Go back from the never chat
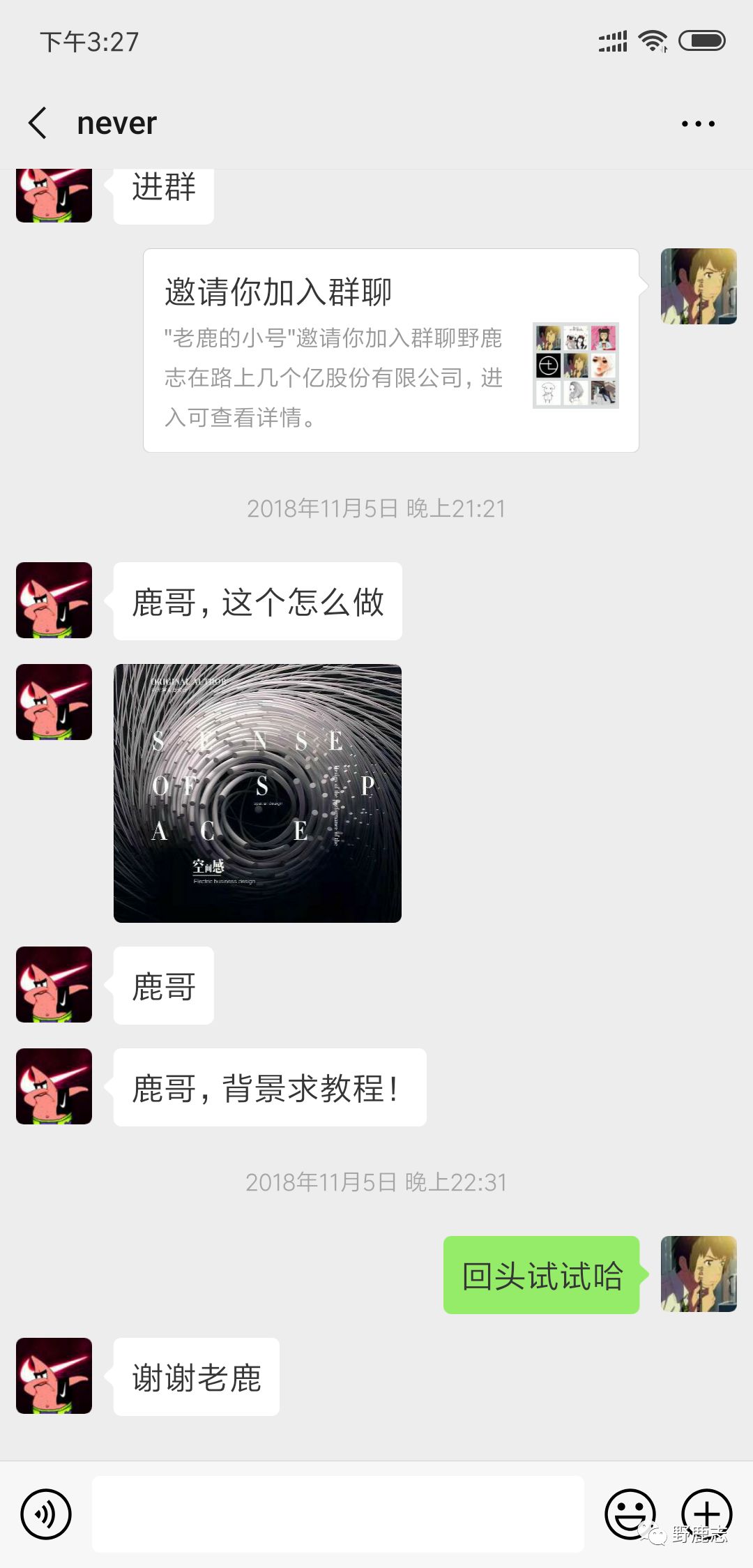 (x=38, y=123)
